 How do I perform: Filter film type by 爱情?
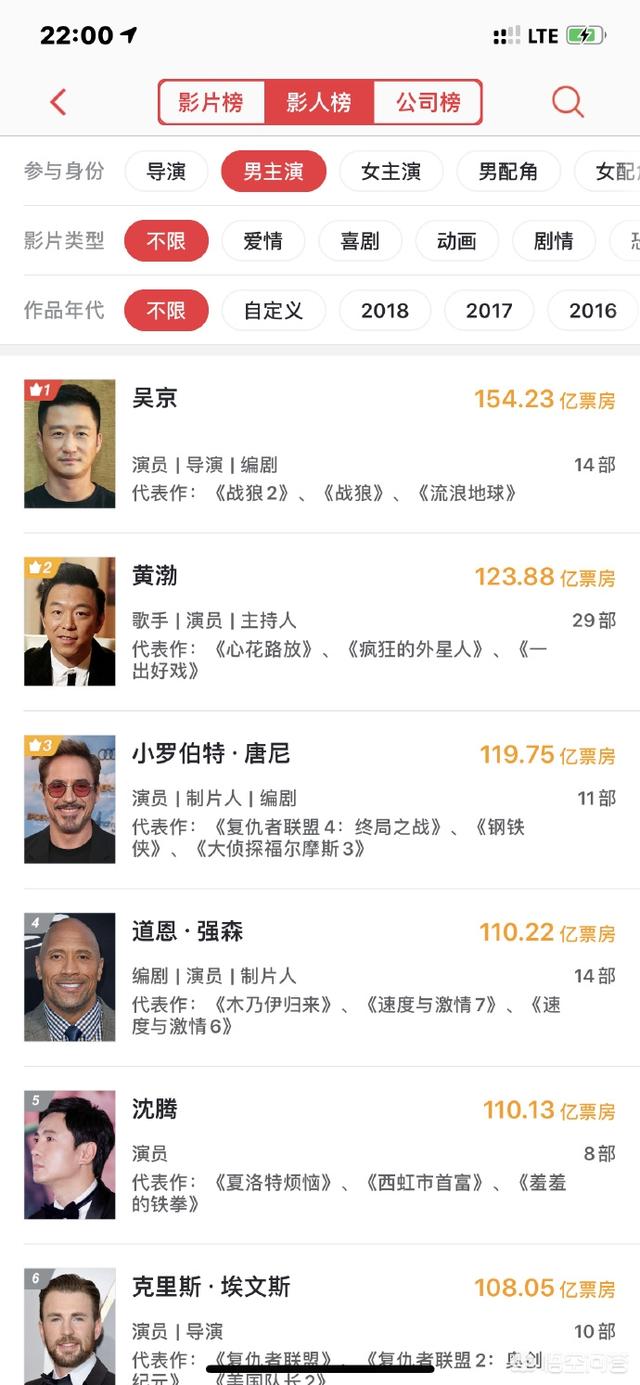[263, 241]
